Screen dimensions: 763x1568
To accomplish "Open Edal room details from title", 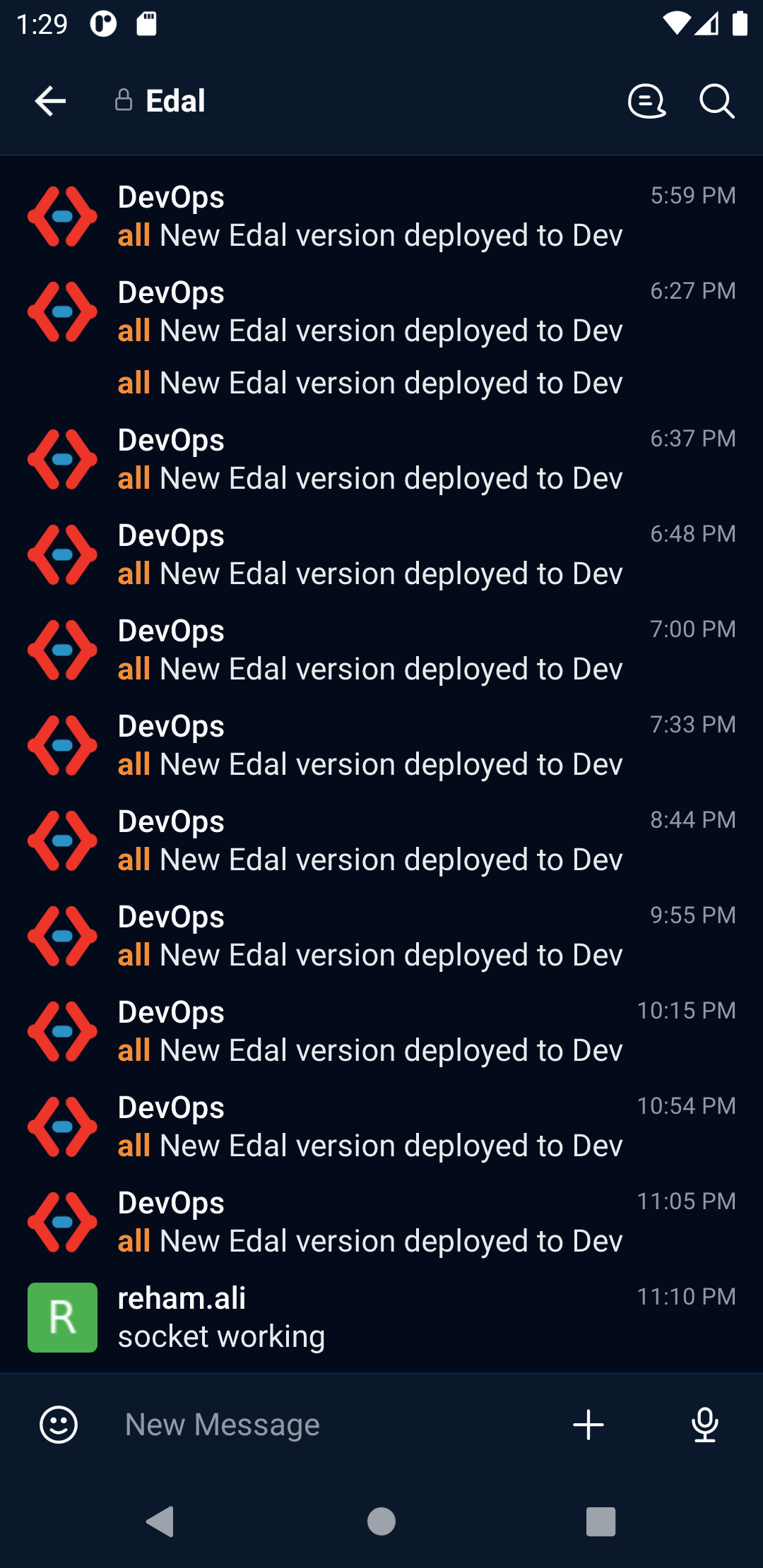I will pyautogui.click(x=175, y=102).
